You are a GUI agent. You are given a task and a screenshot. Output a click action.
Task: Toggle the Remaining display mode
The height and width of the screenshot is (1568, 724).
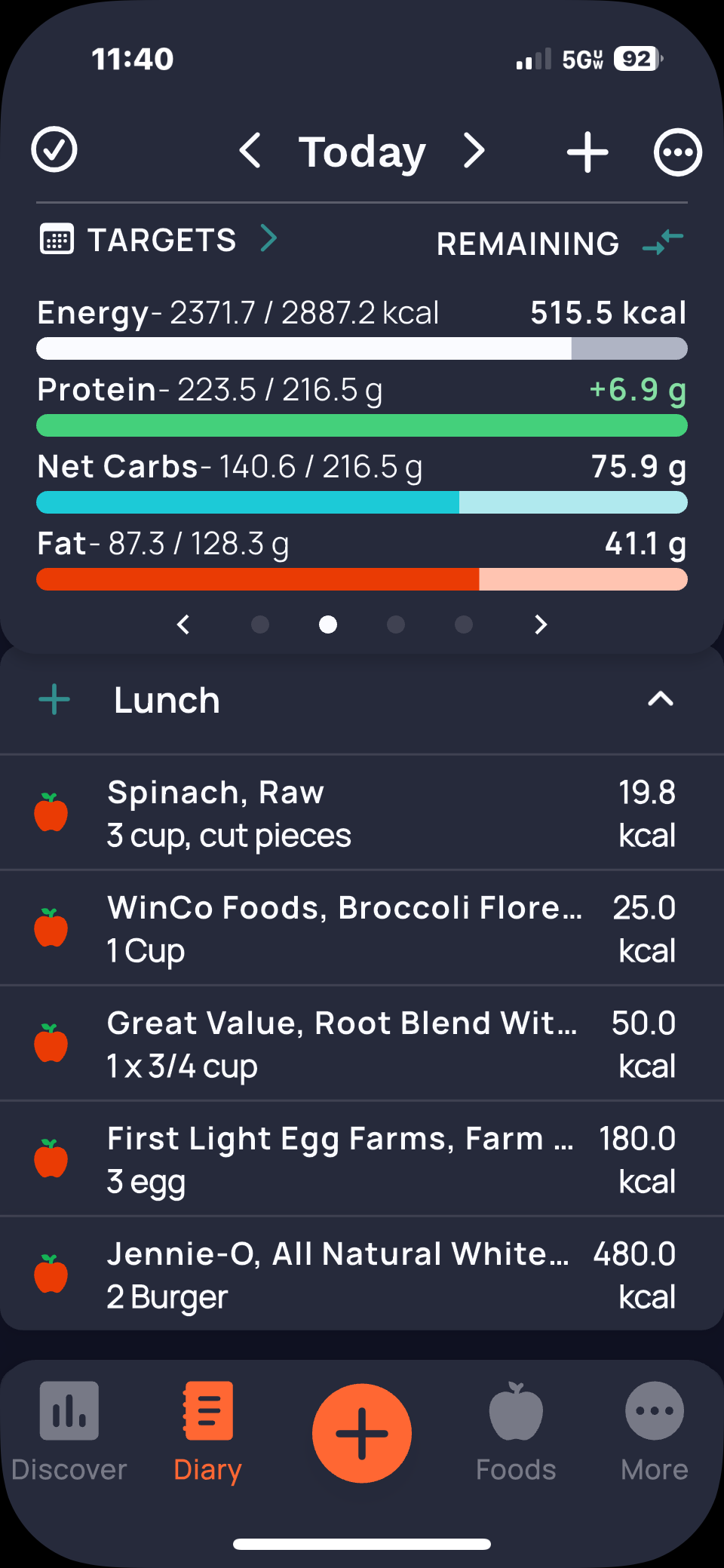pyautogui.click(x=663, y=243)
